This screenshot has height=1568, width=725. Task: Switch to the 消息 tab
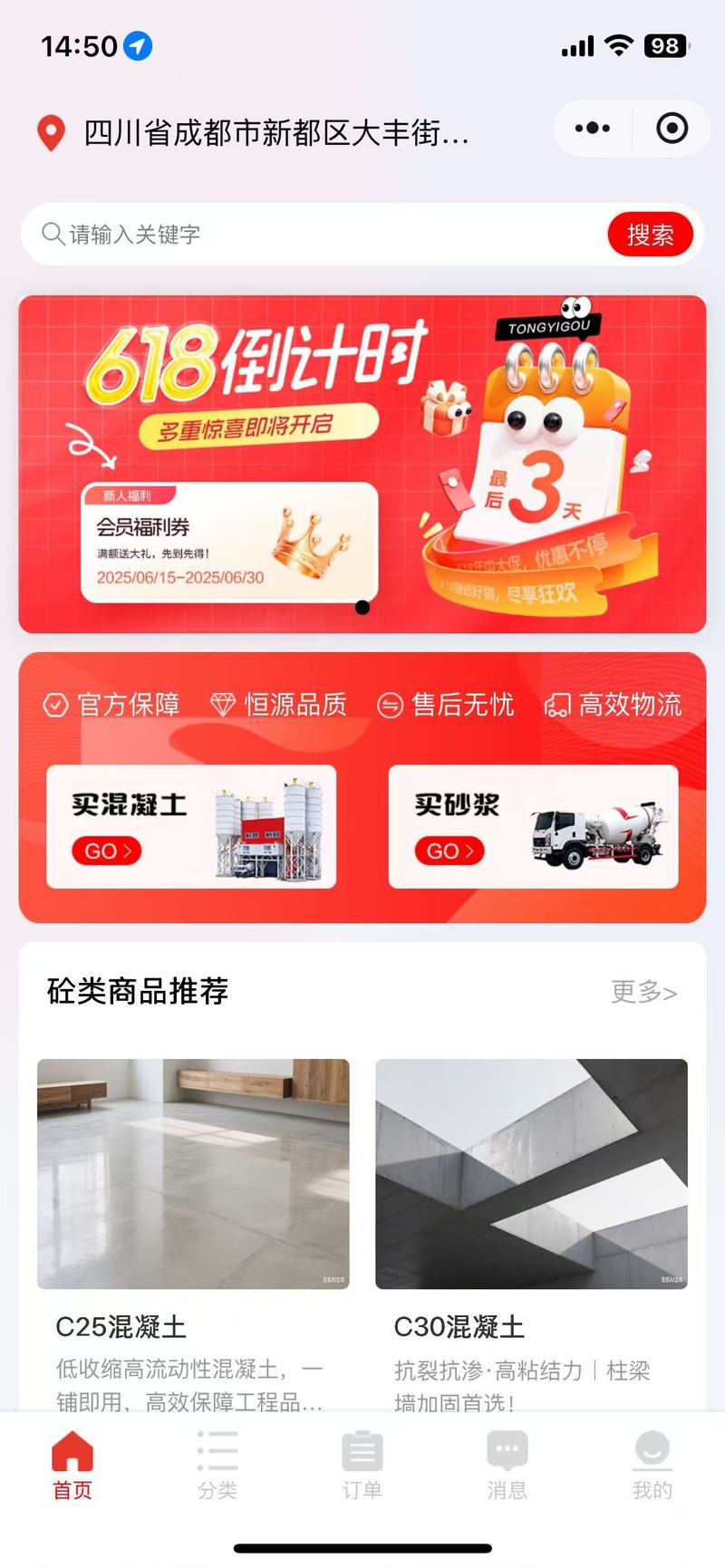click(x=507, y=1465)
